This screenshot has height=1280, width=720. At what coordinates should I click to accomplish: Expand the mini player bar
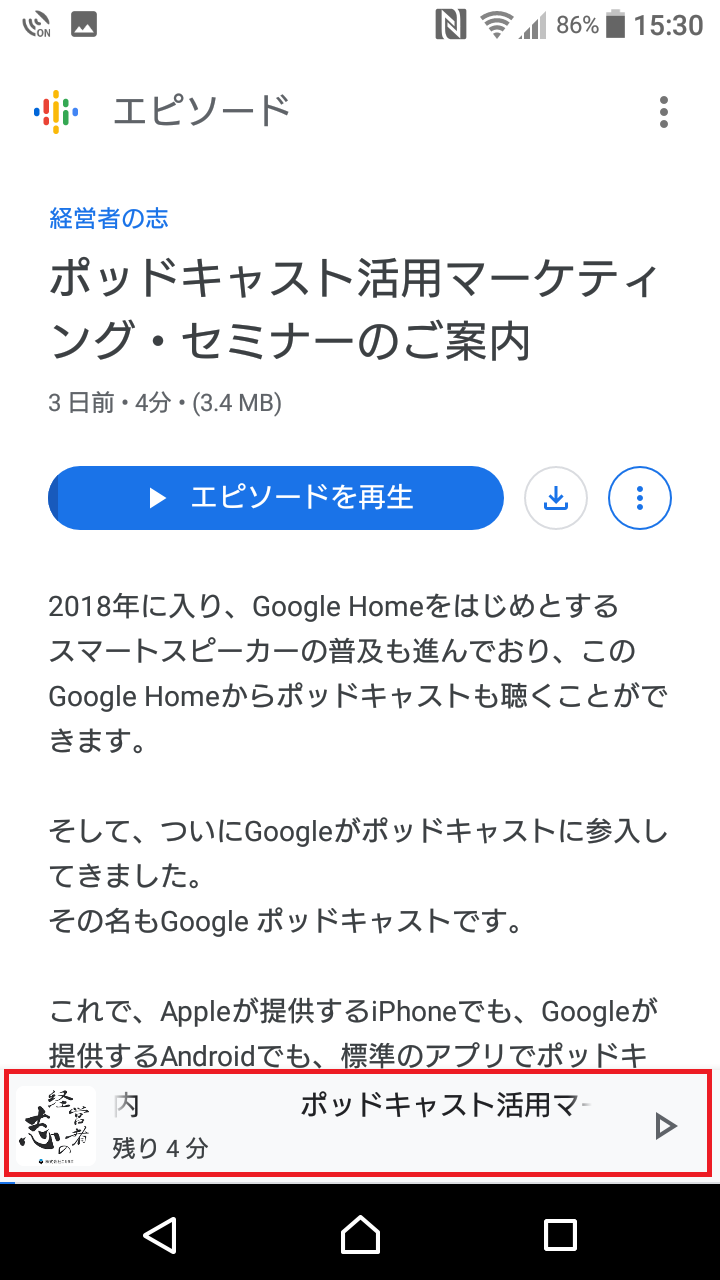360,1123
